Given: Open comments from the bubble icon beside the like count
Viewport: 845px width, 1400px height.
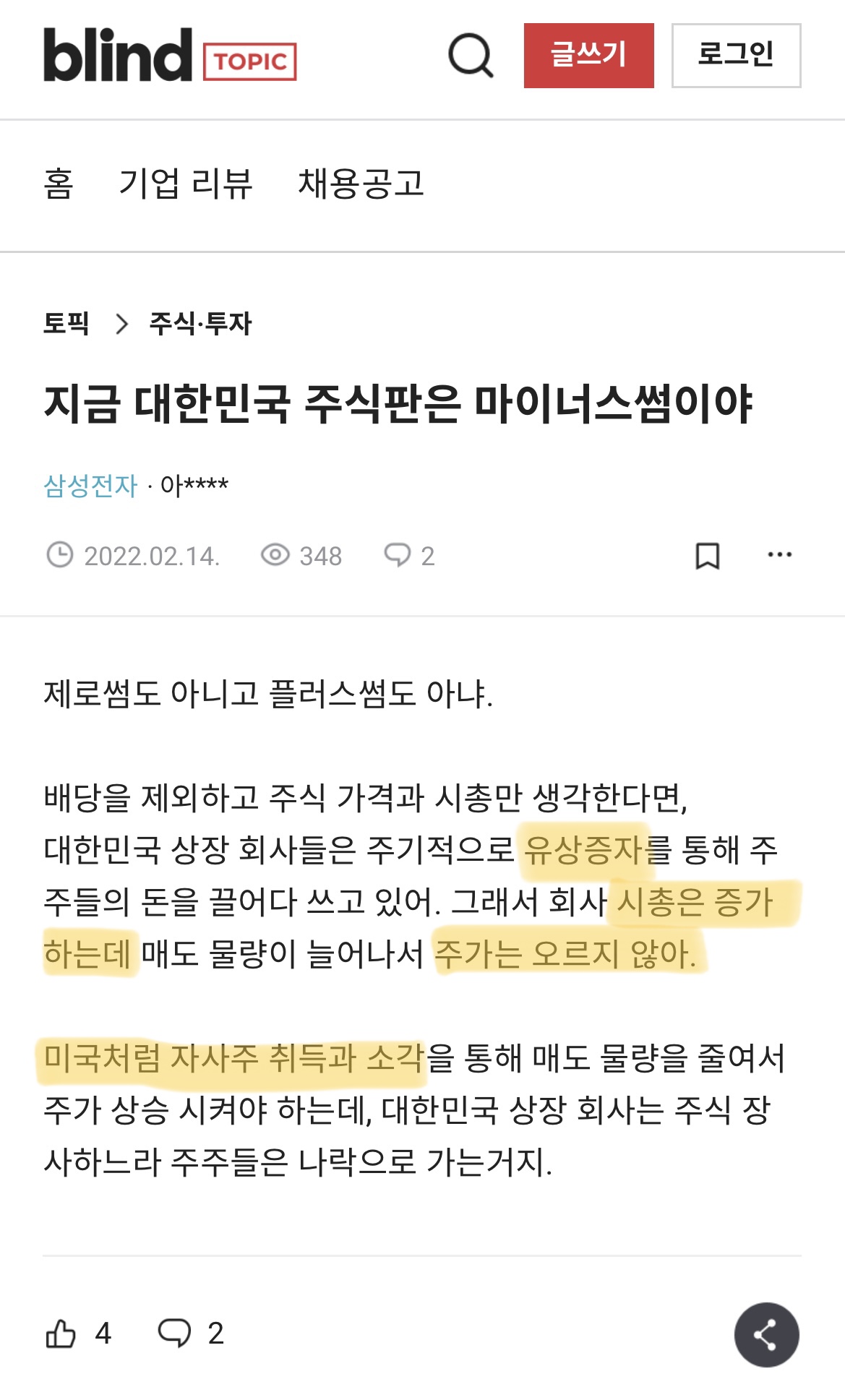Looking at the screenshot, I should coord(174,1334).
